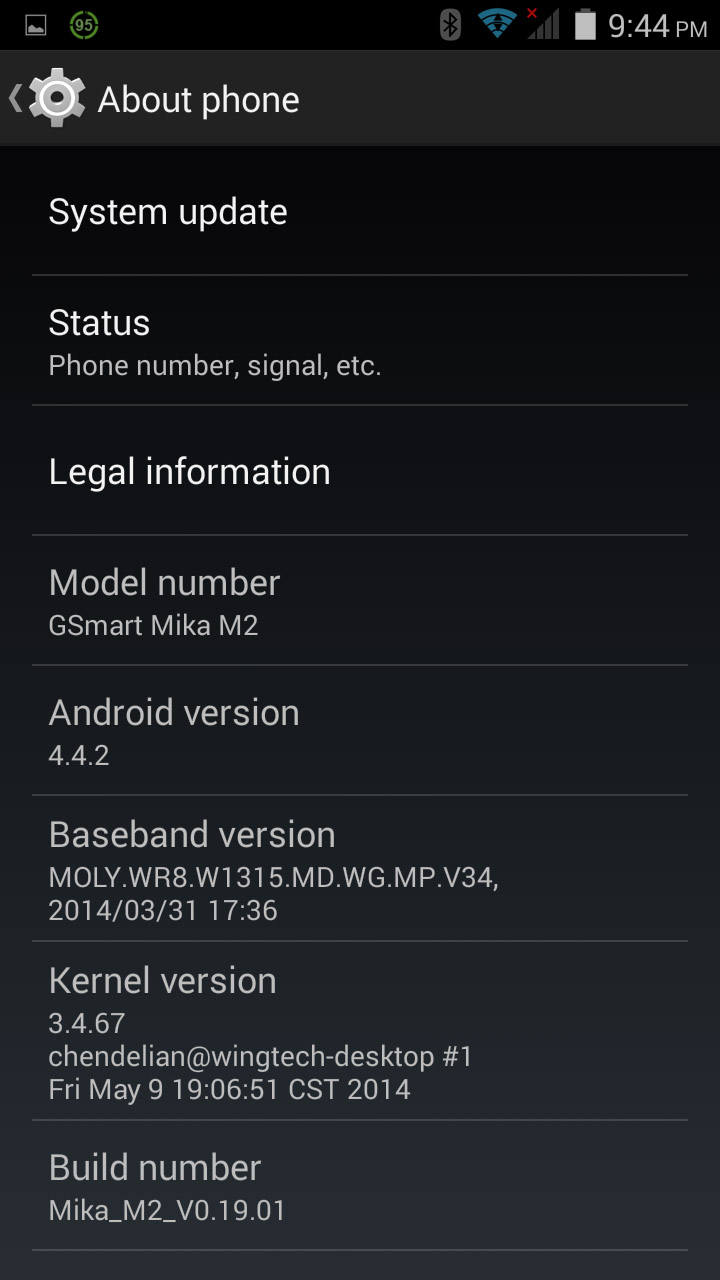720x1280 pixels.
Task: Select the Model number row
Action: [x=360, y=601]
